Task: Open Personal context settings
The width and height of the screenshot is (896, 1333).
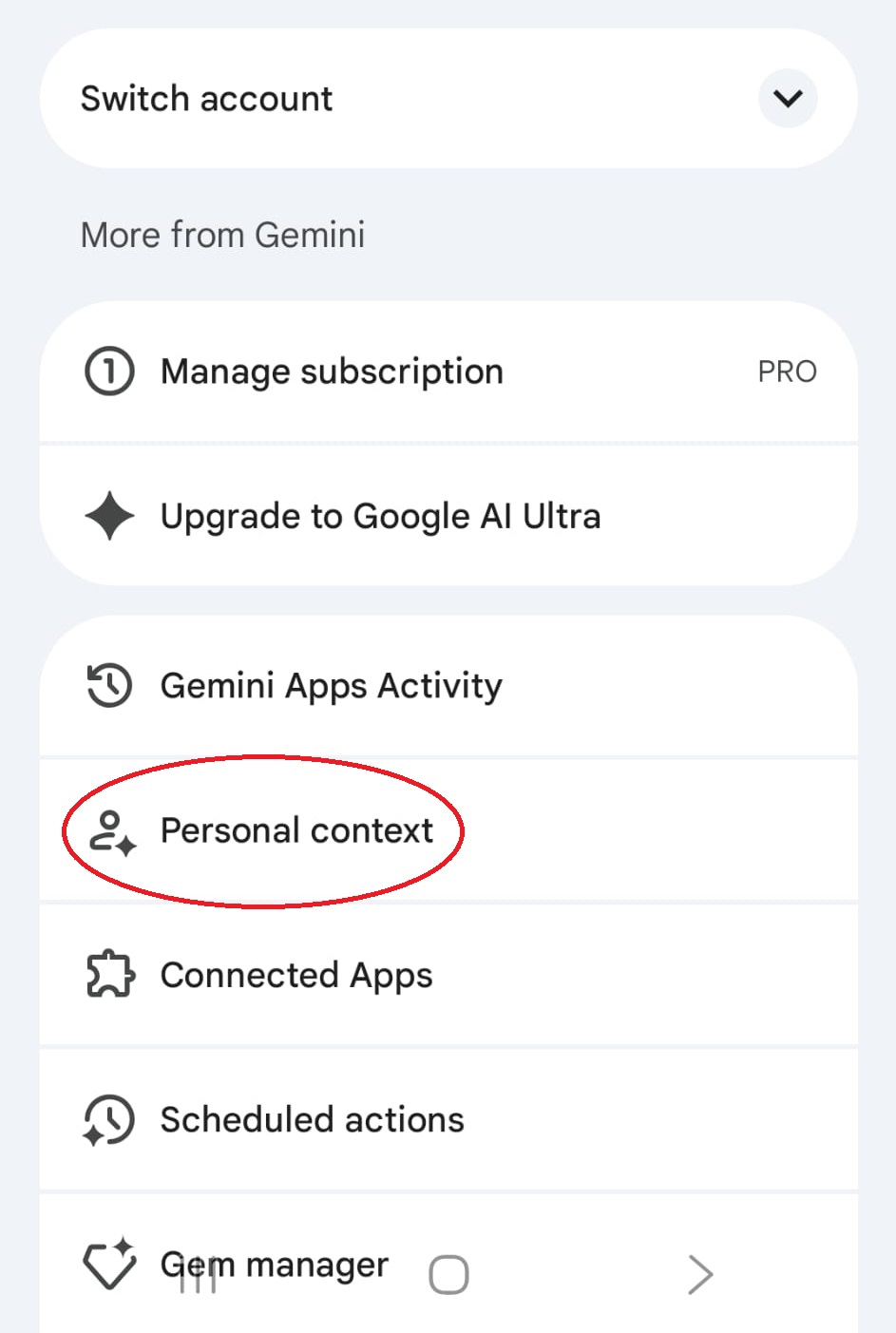Action: point(296,830)
